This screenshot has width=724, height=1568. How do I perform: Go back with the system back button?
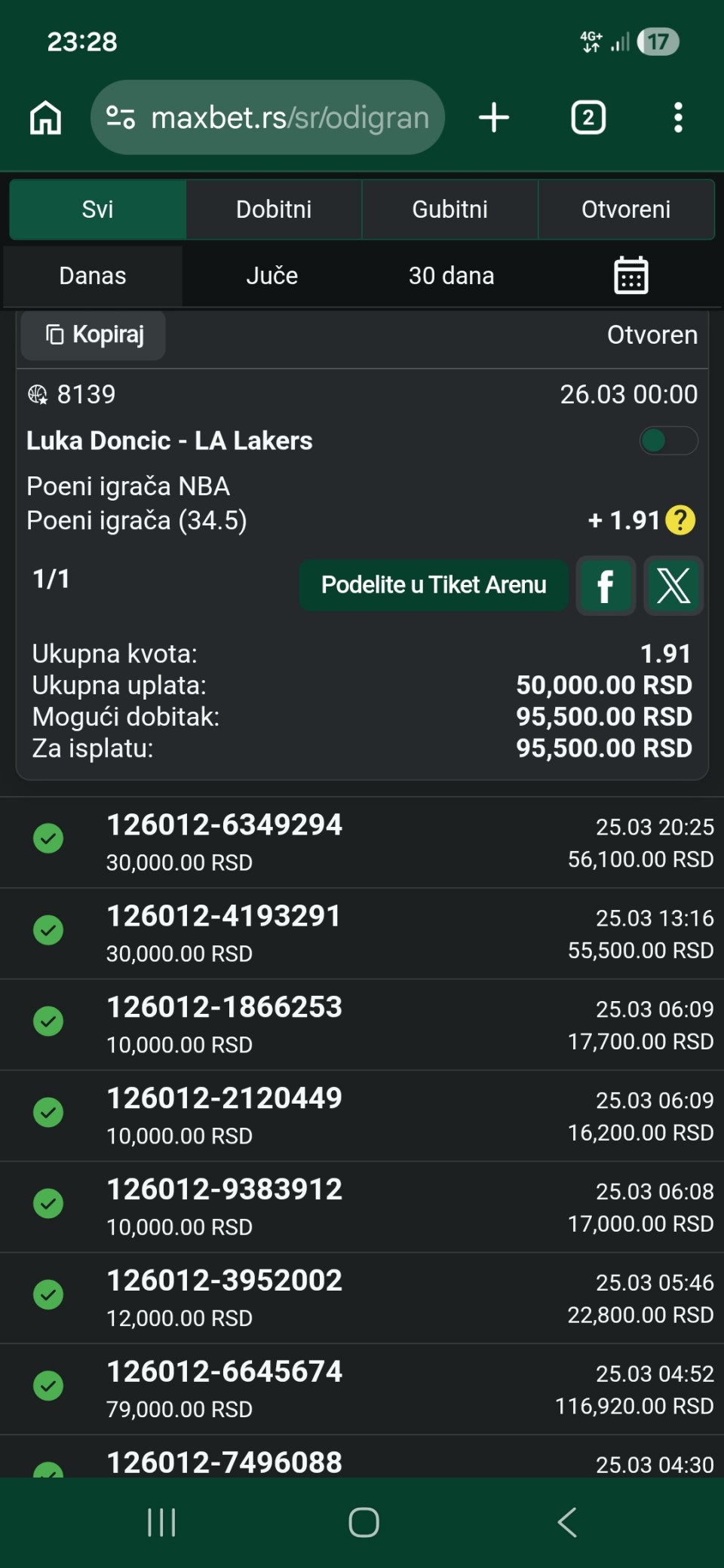pos(567,1522)
